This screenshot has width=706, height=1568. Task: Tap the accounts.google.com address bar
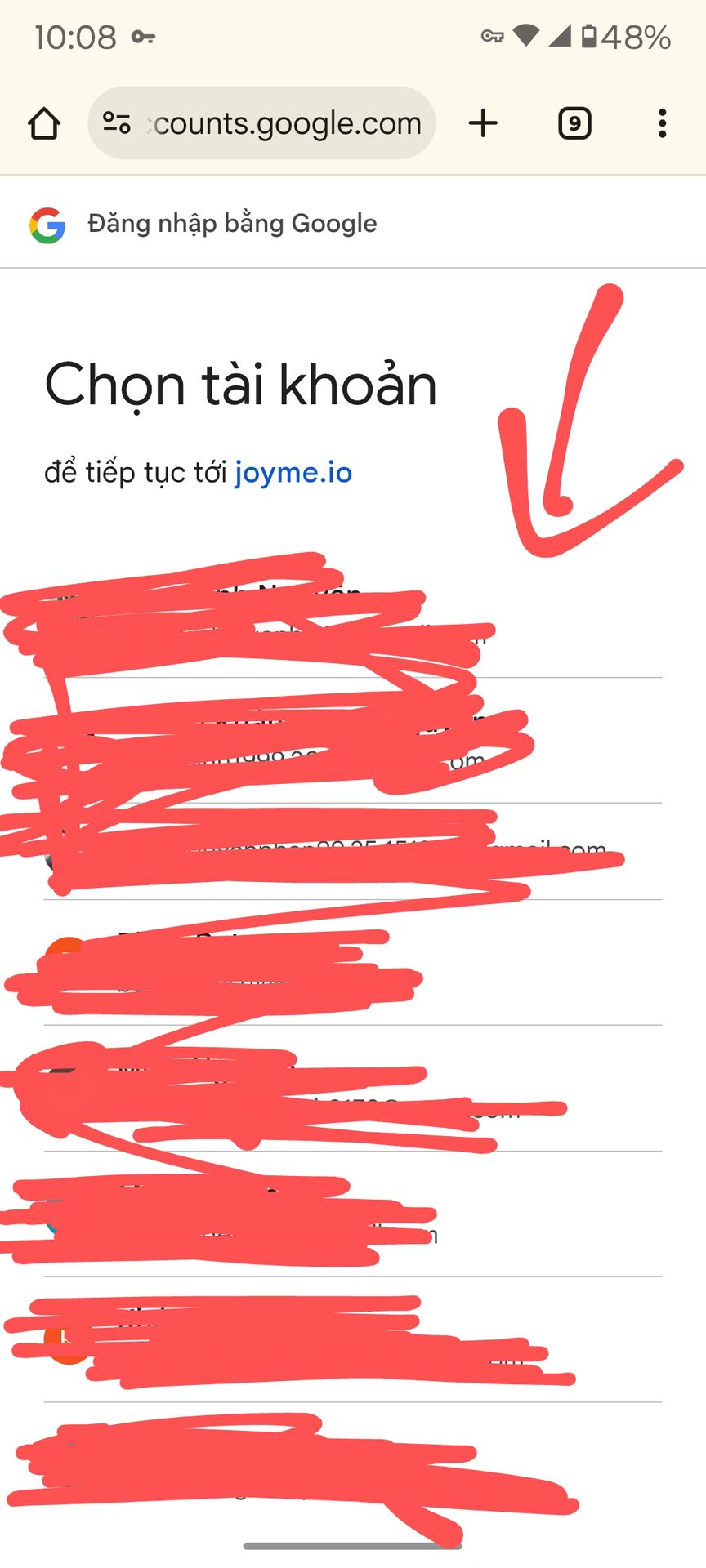pos(261,123)
